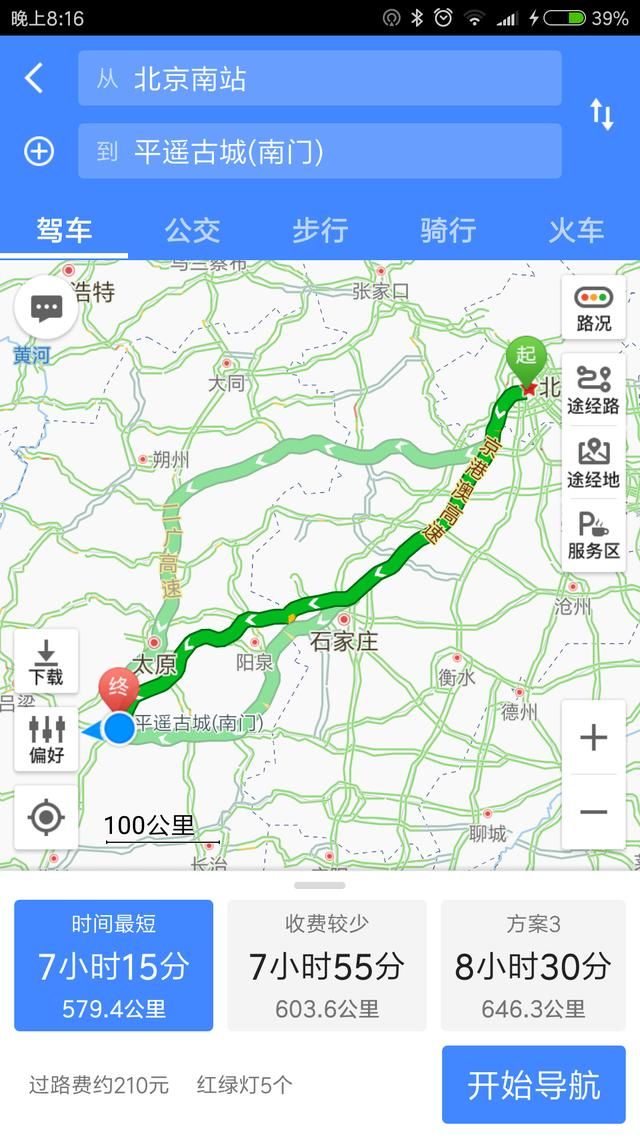640x1138 pixels.
Task: Open 途经路 route roads
Action: (x=593, y=390)
